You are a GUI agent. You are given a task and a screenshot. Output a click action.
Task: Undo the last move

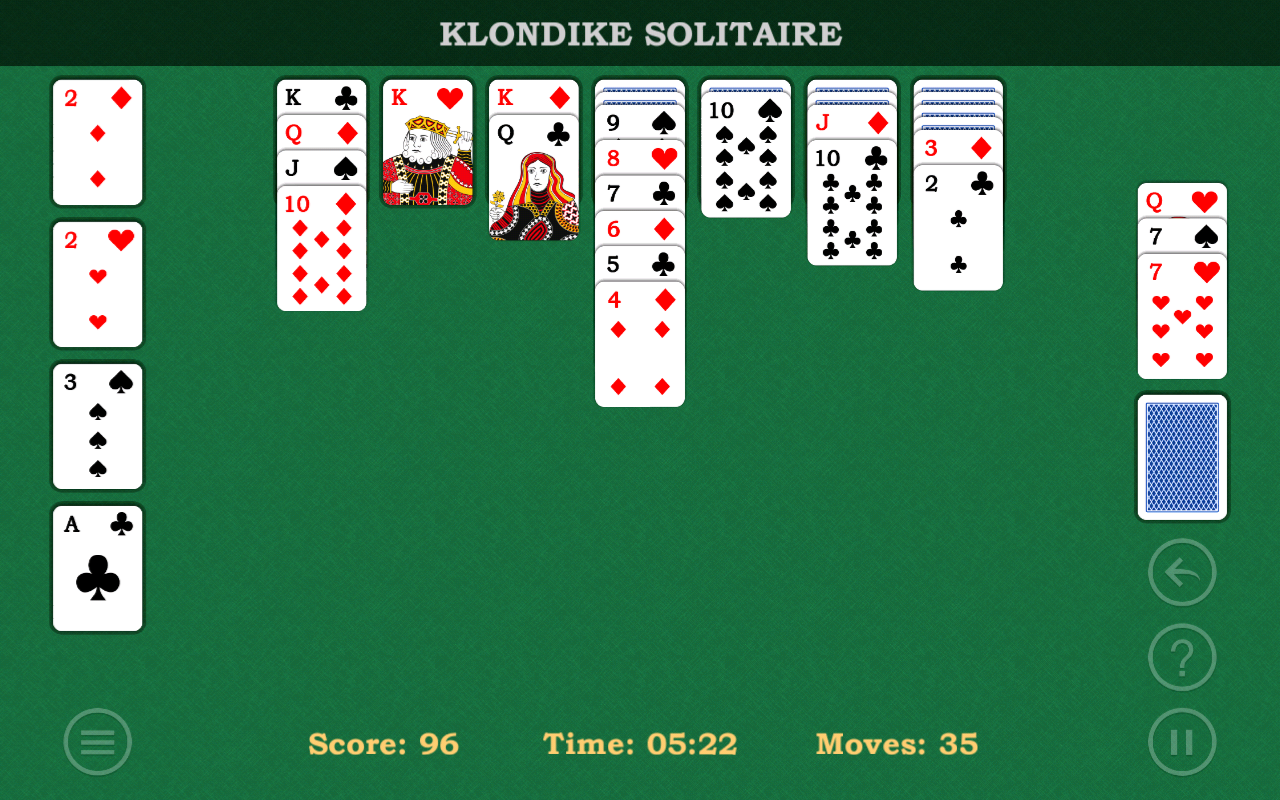point(1182,573)
